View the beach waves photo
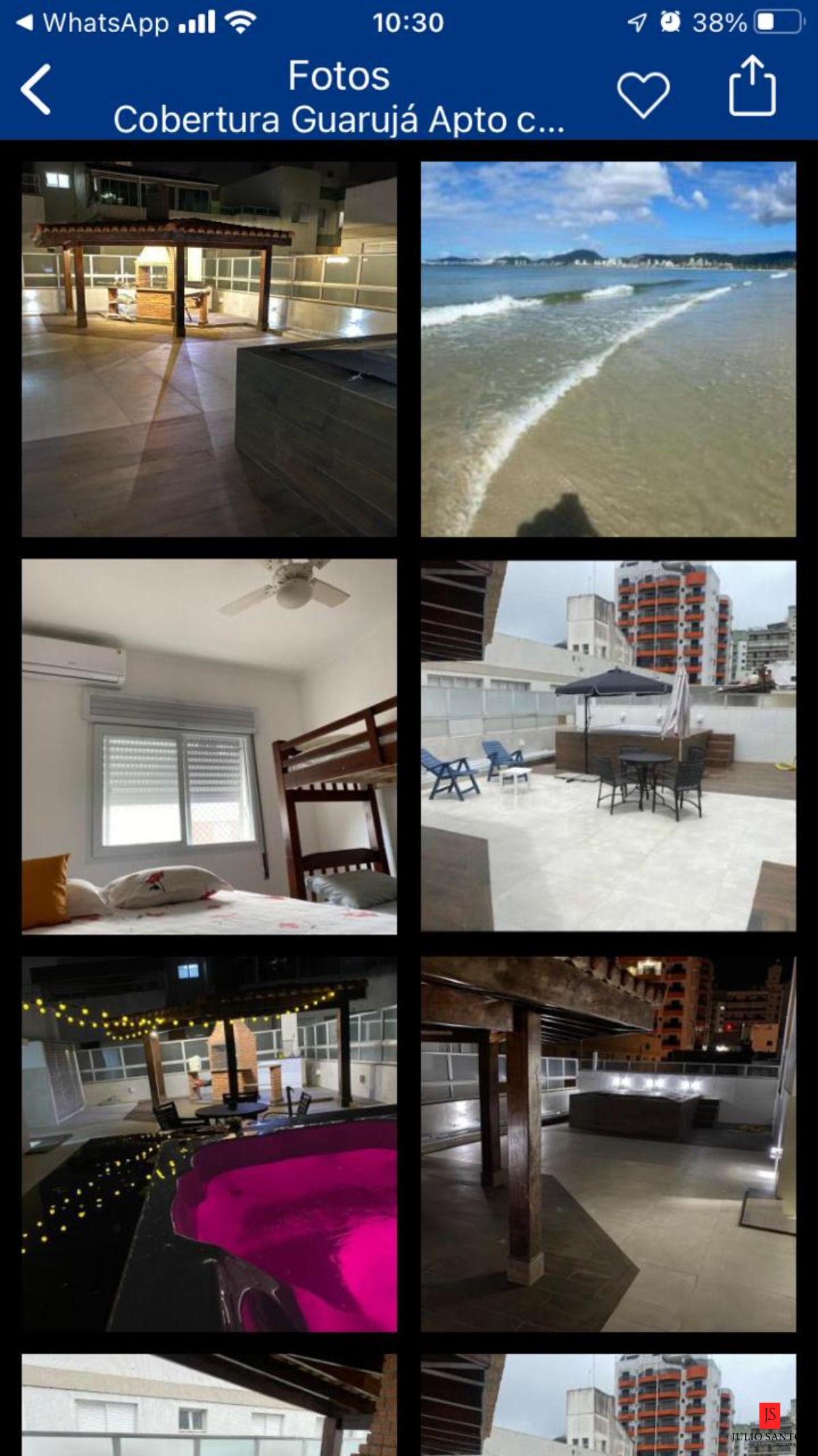This screenshot has height=1456, width=818. [x=608, y=349]
